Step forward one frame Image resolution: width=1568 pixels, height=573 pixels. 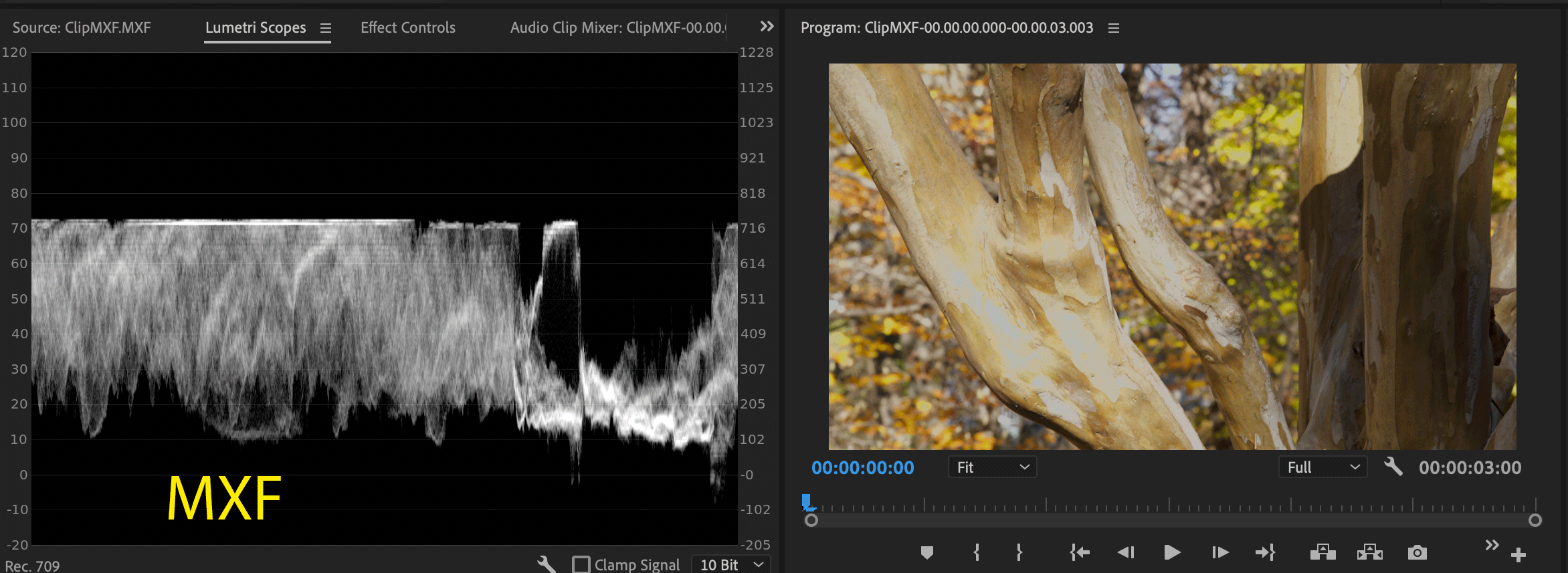point(1219,552)
